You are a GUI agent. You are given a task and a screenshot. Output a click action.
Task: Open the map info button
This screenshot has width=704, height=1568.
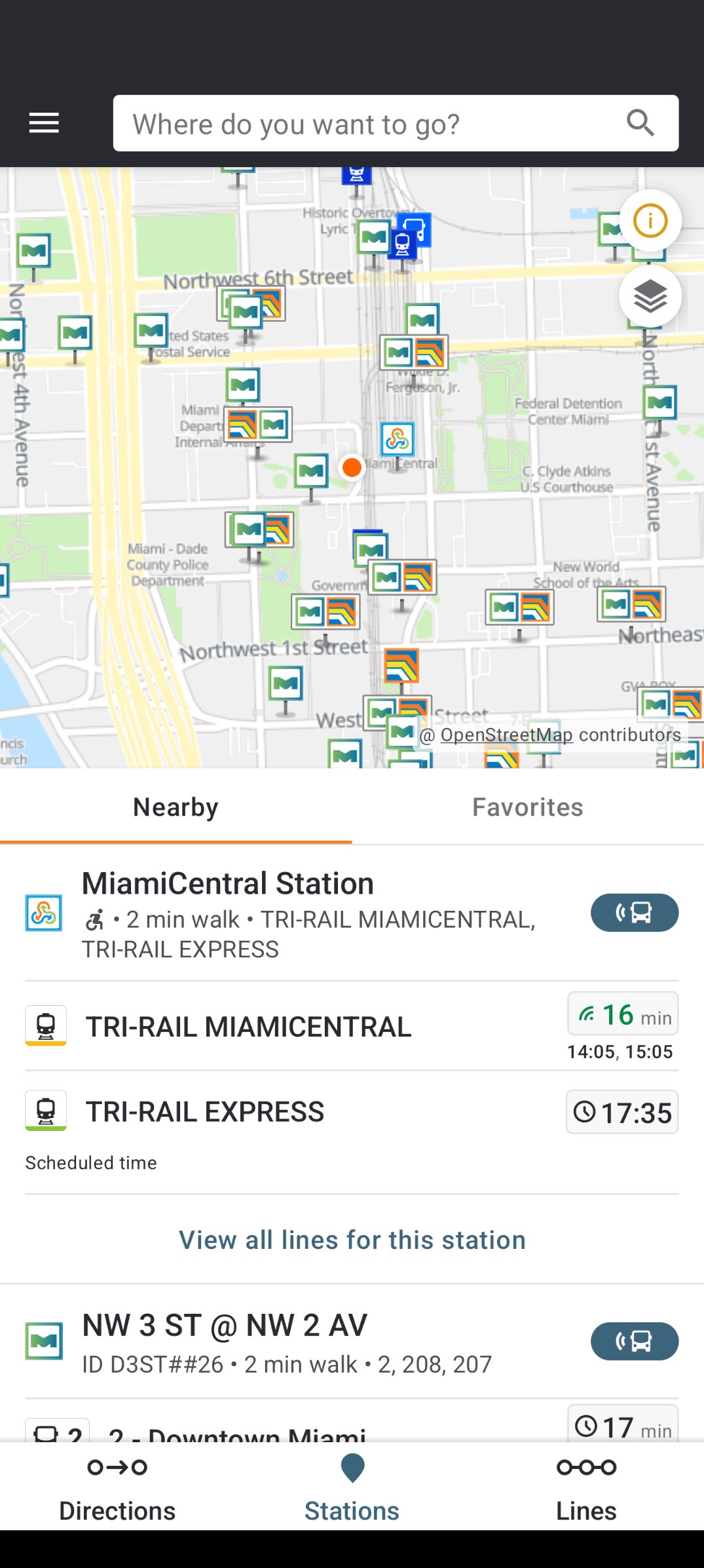point(650,220)
